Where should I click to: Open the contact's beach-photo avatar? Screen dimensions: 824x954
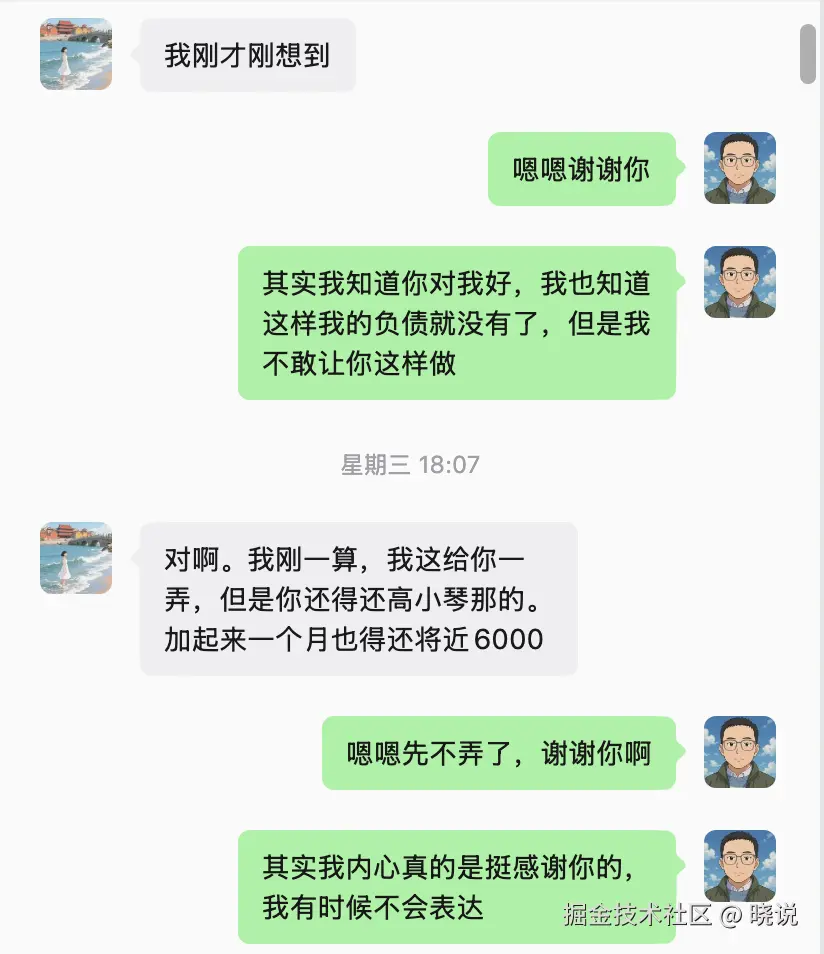75,55
